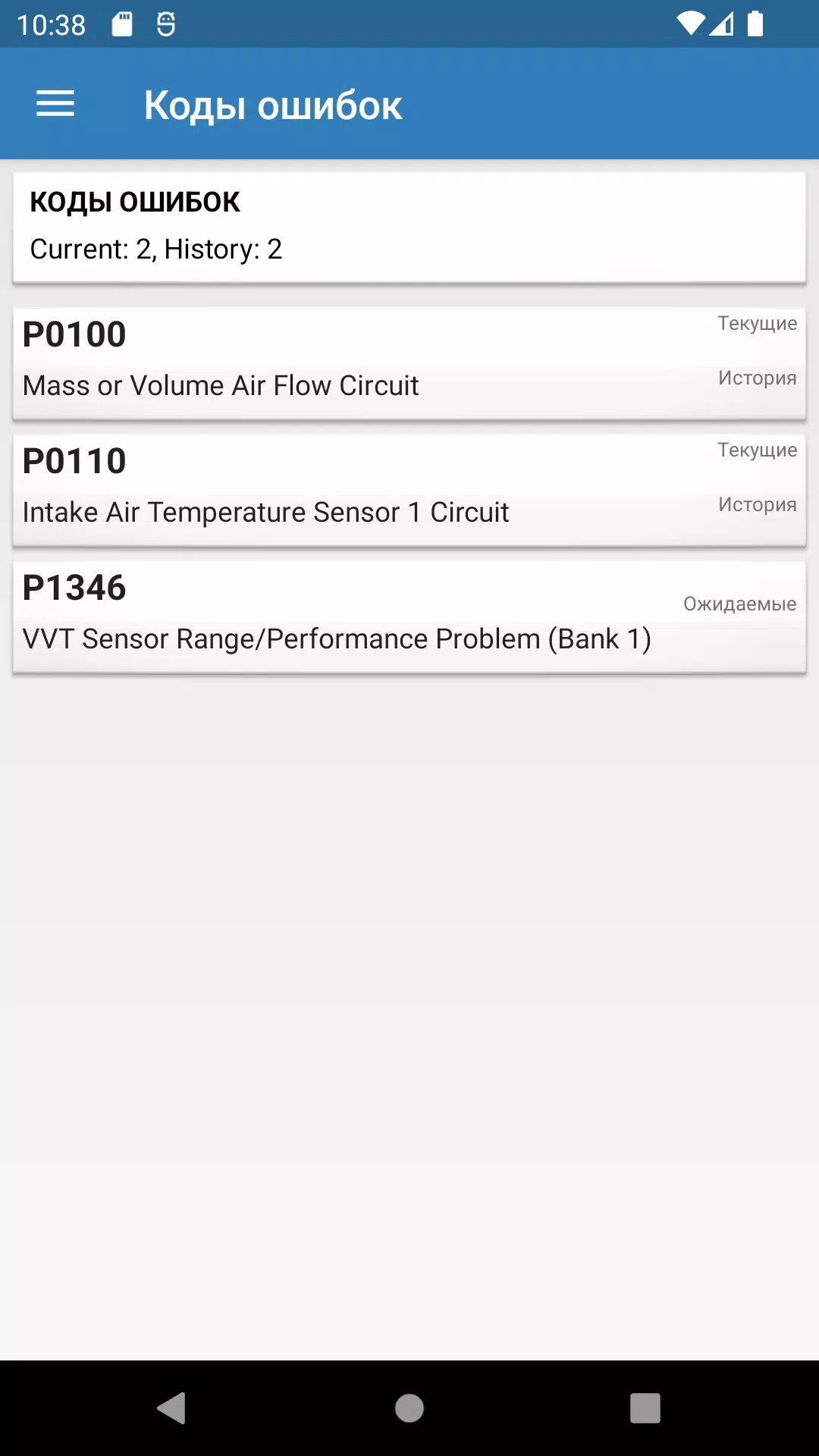819x1456 pixels.
Task: Select the История label on P0110
Action: tap(756, 504)
